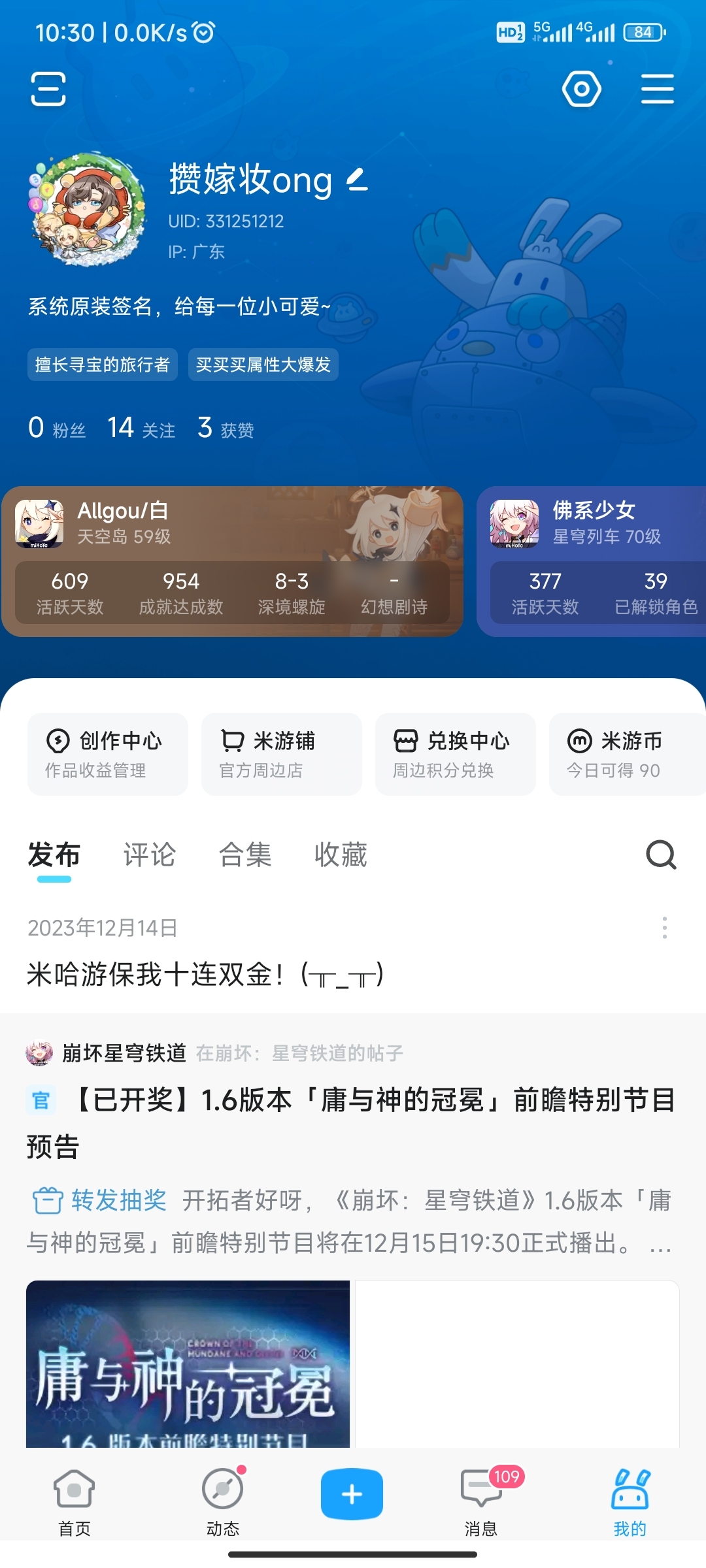706x1568 pixels.
Task: Create a new post with the plus button
Action: tap(352, 1494)
